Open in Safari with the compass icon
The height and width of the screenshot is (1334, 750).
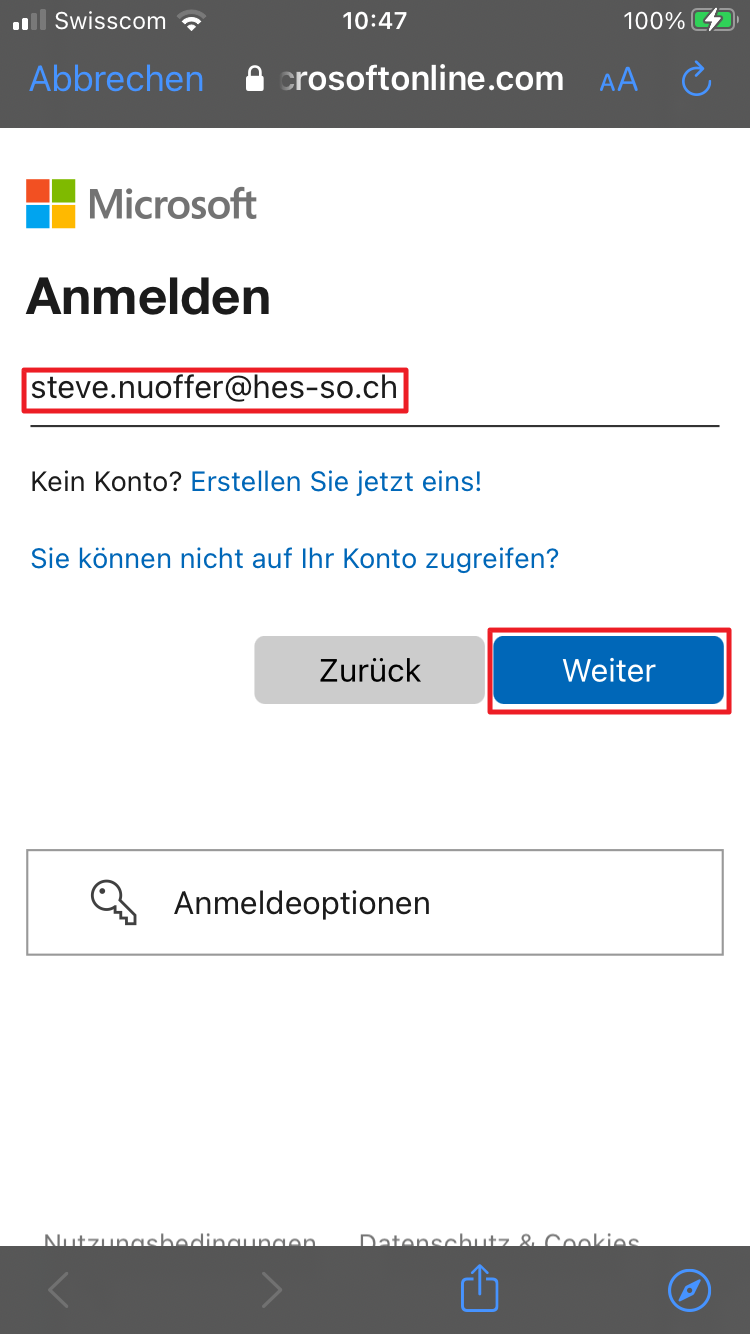689,1290
